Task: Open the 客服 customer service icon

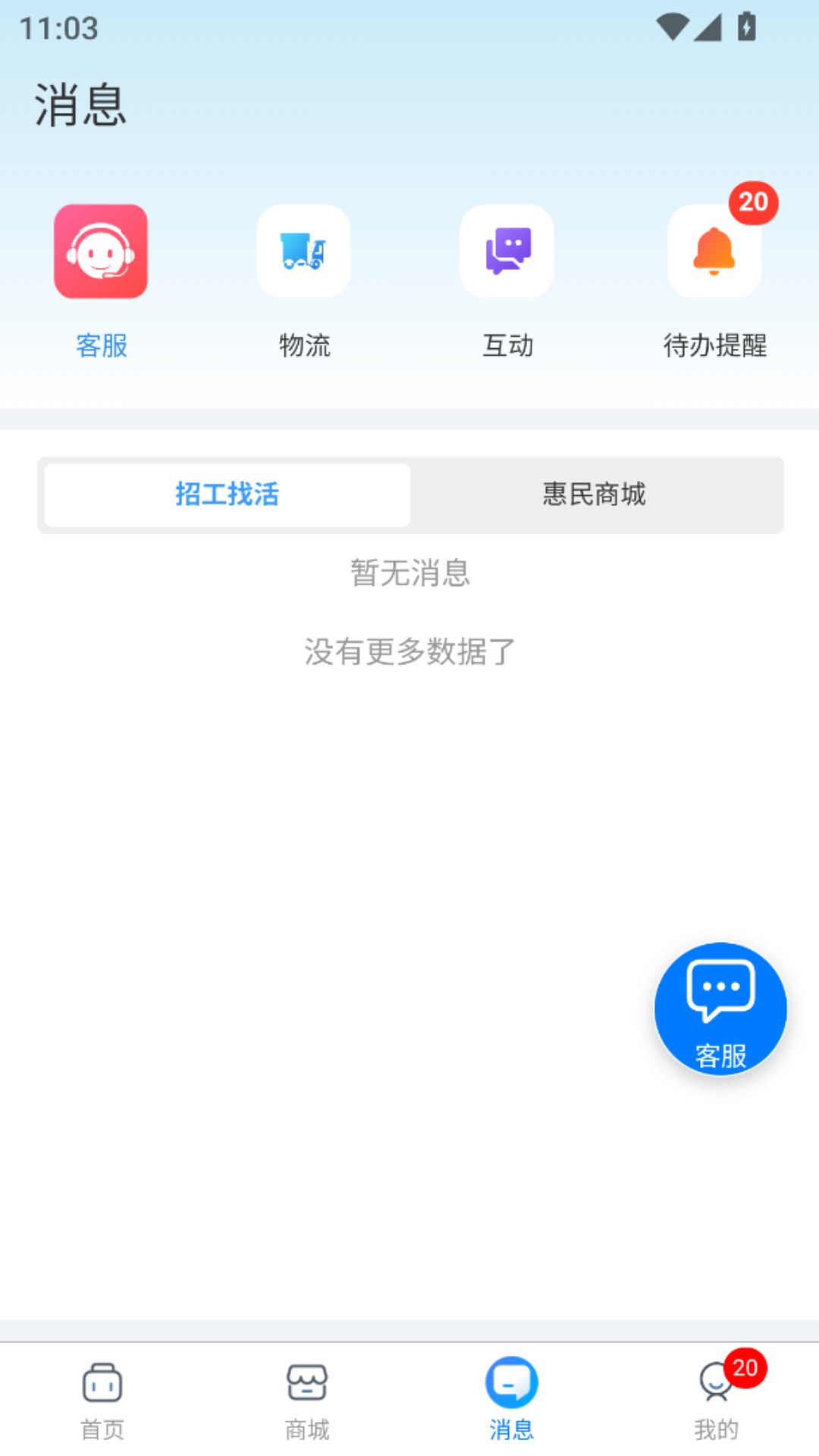Action: click(101, 252)
